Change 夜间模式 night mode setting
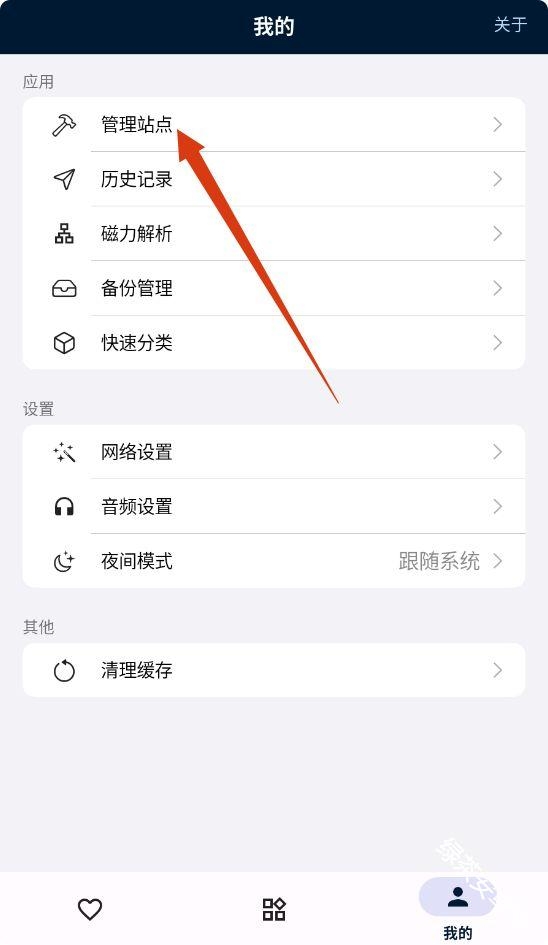548x945 pixels. [x=274, y=561]
